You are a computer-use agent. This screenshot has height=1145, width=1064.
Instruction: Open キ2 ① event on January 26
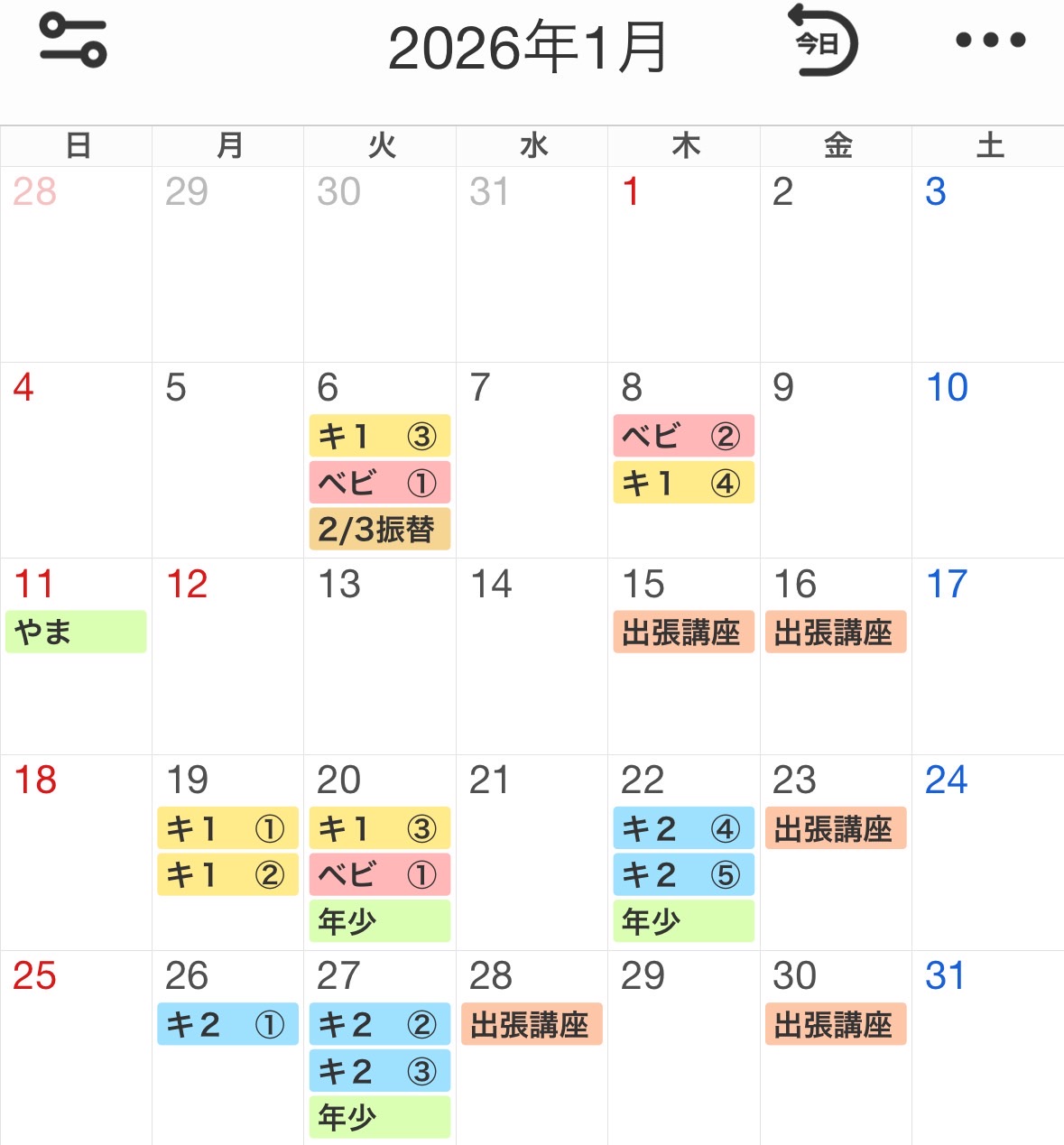(x=227, y=1024)
